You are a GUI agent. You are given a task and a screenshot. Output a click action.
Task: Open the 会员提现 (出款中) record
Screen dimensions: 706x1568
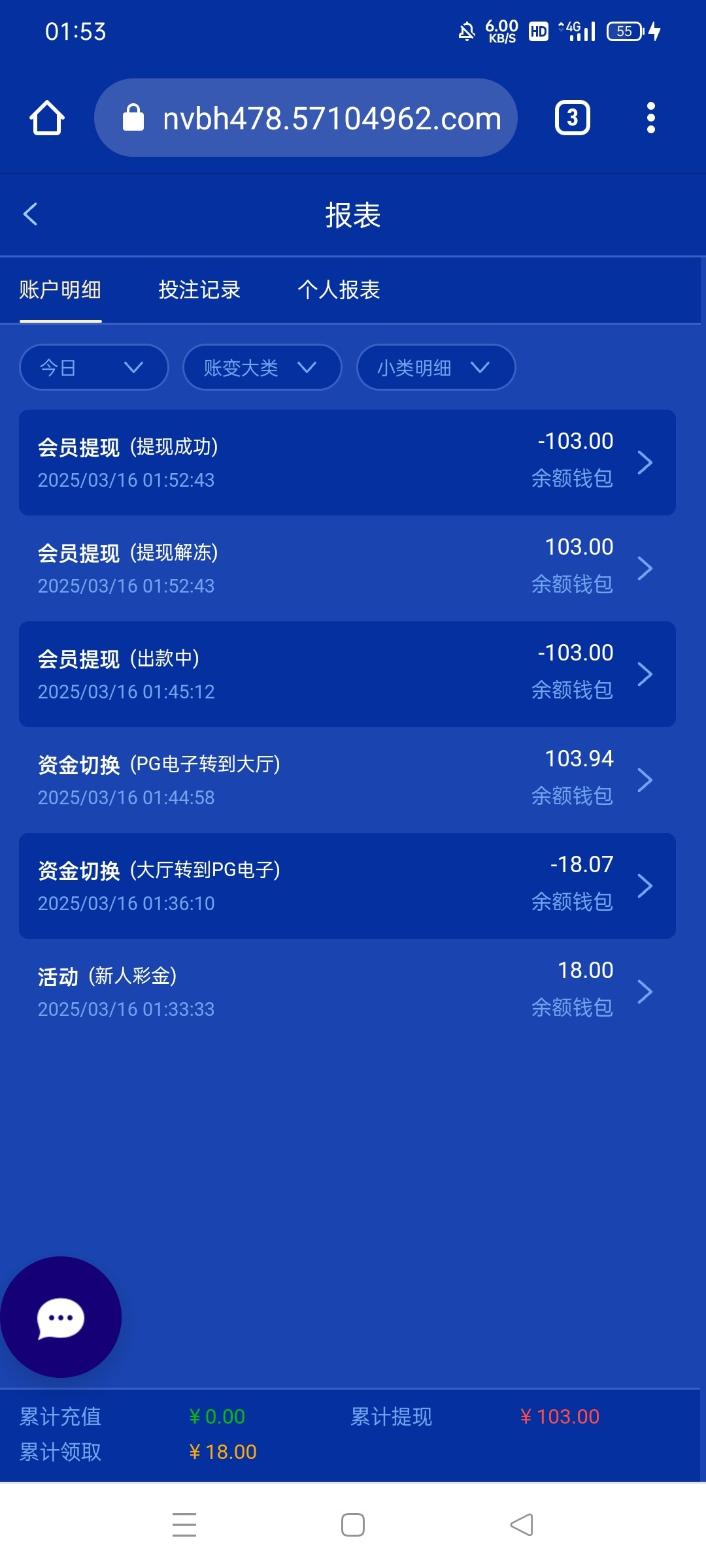pos(347,674)
